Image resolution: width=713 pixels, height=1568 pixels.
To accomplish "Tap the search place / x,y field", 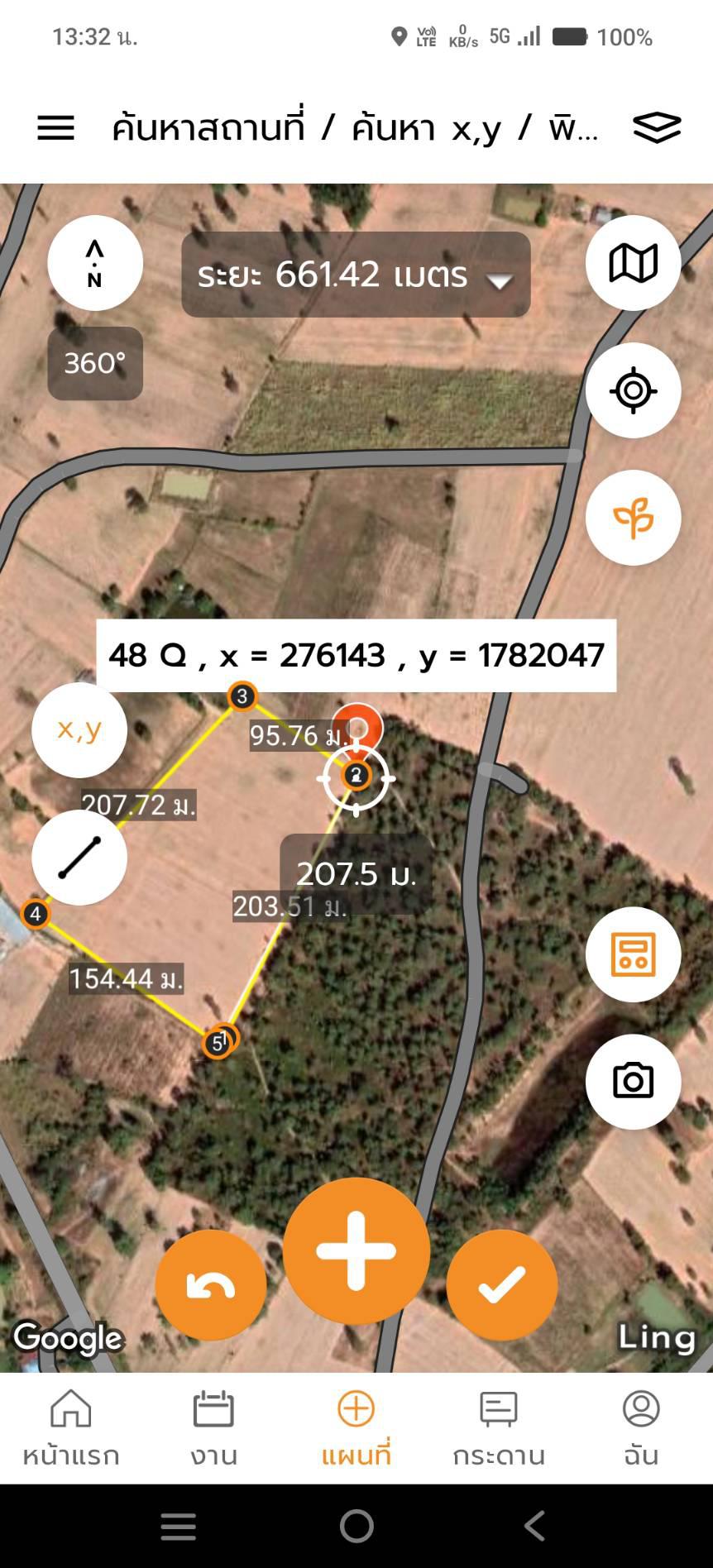I will pyautogui.click(x=355, y=128).
